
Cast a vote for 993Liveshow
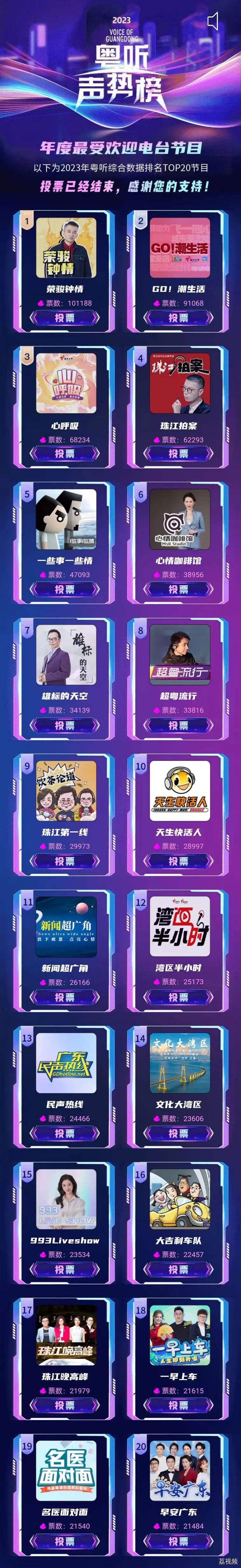(x=65, y=1269)
